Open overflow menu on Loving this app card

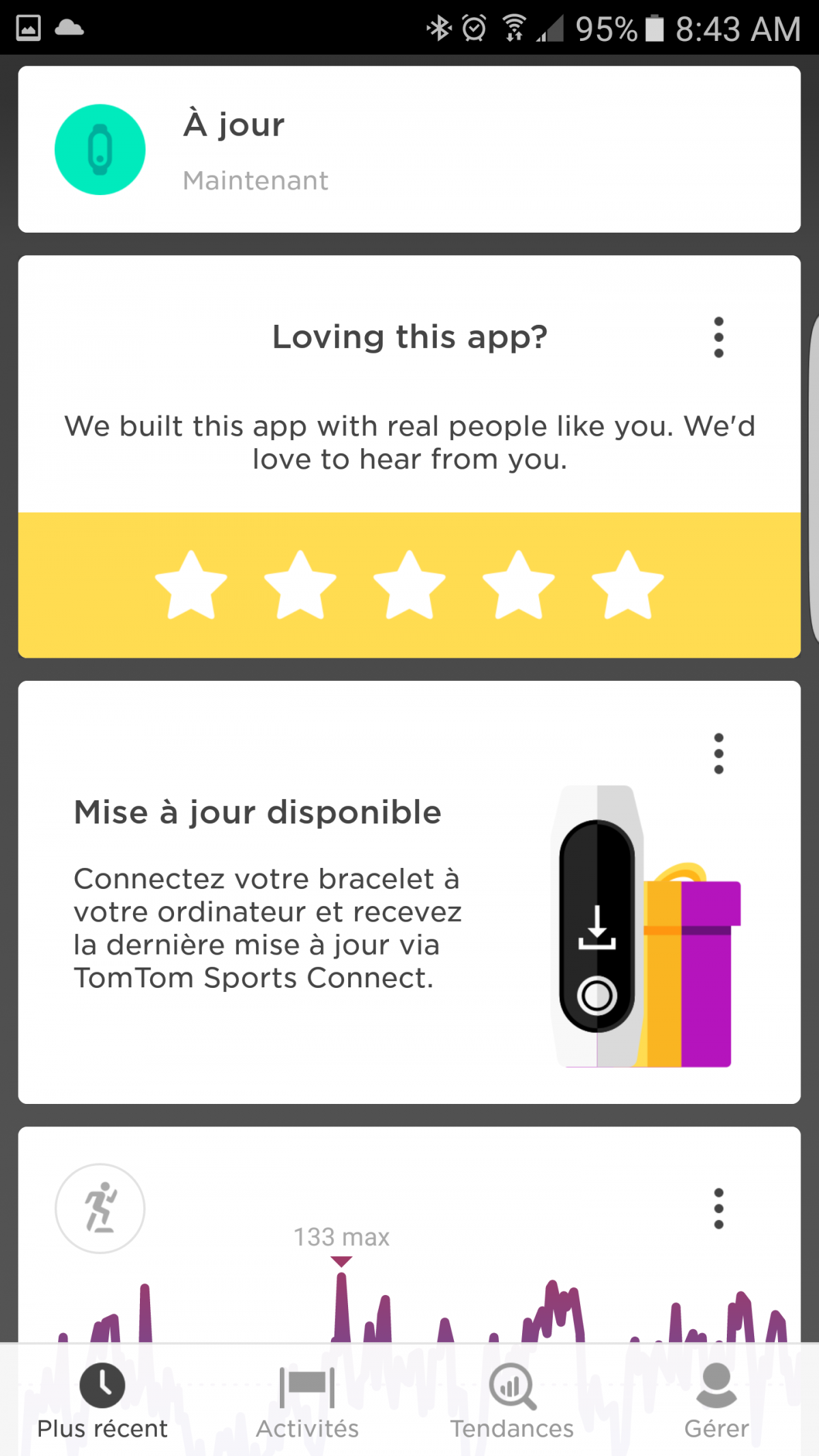point(718,337)
